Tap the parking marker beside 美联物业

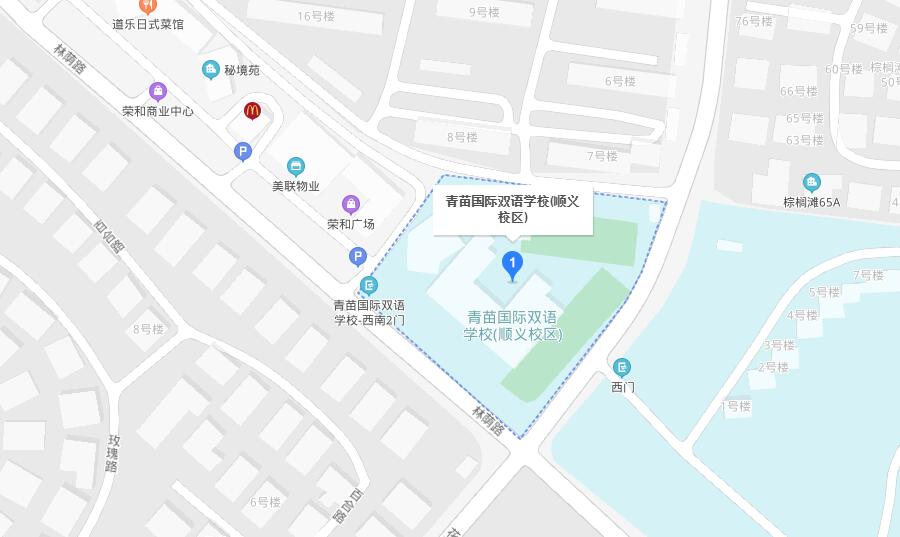tap(242, 152)
